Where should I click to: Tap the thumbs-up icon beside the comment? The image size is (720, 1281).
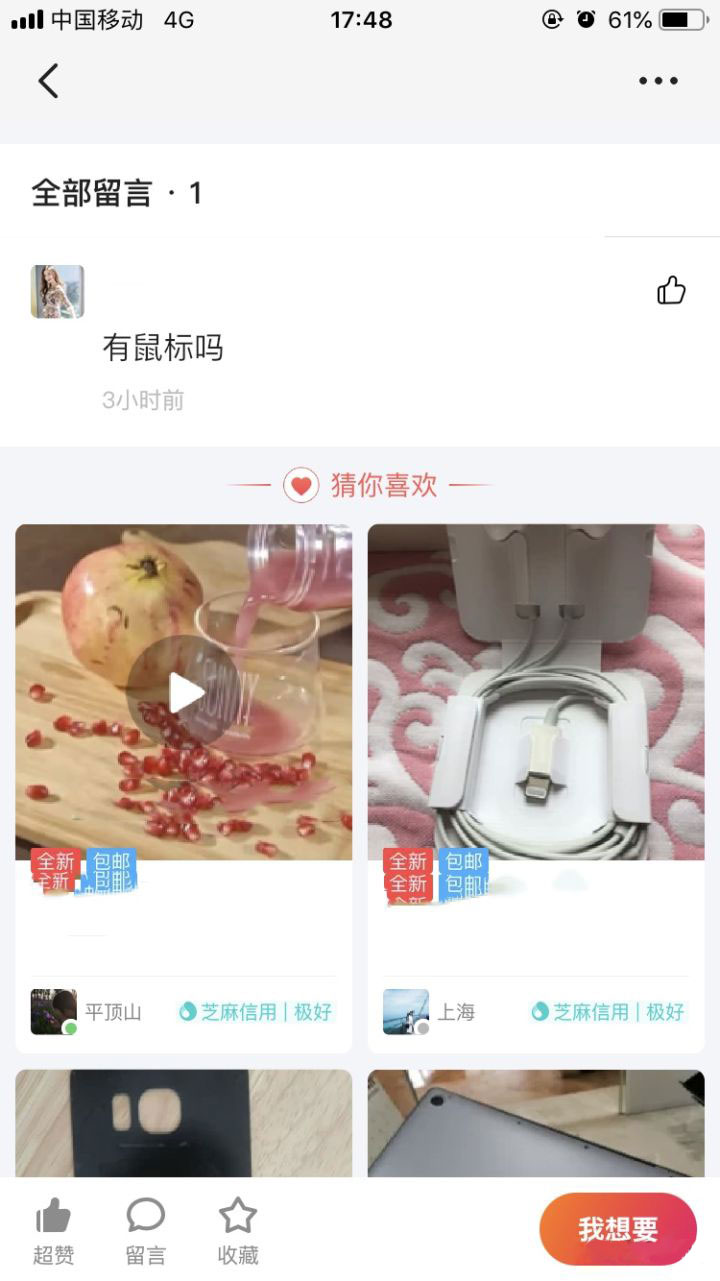(x=671, y=291)
